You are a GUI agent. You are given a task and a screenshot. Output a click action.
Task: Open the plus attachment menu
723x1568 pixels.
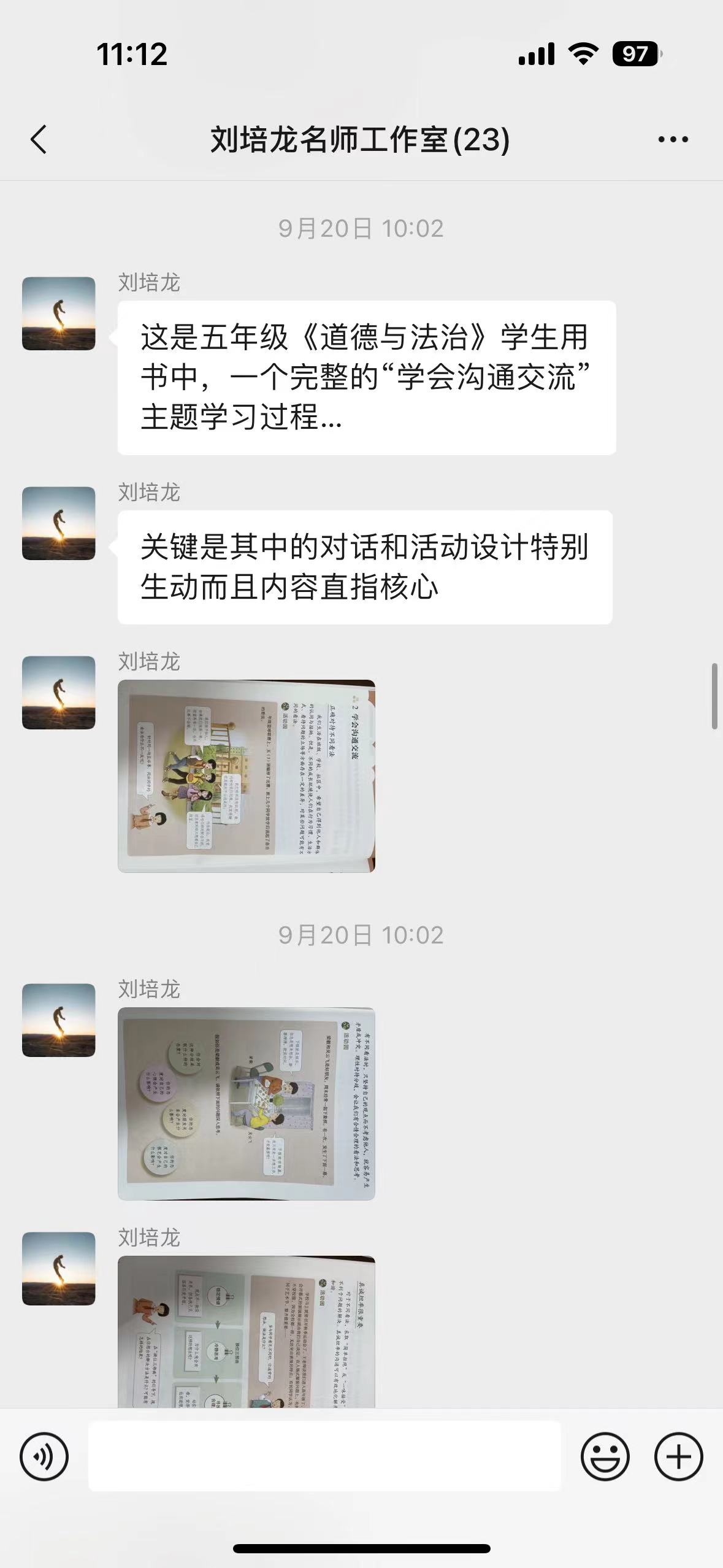[678, 1456]
